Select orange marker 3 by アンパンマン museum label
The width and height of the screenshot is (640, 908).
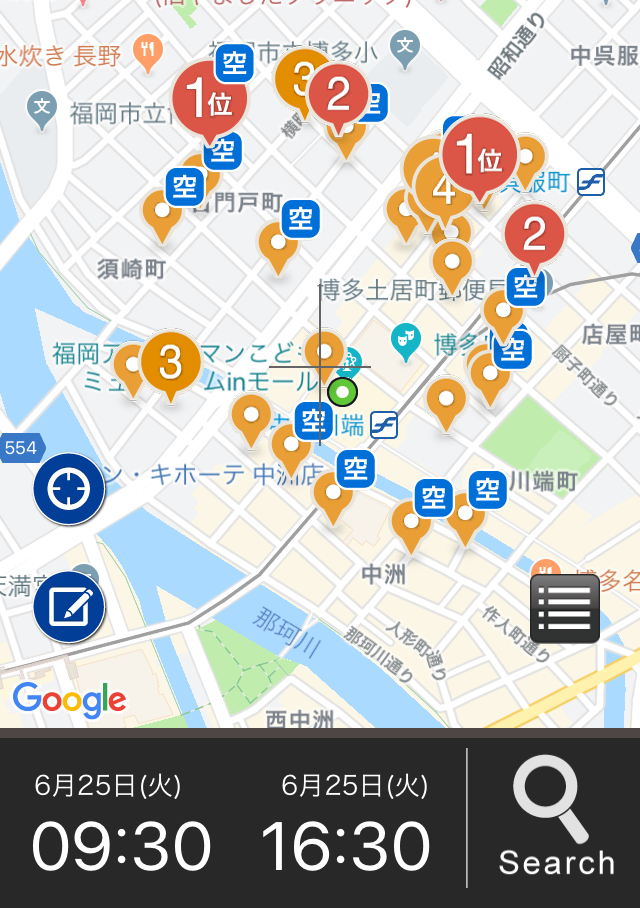[x=171, y=364]
